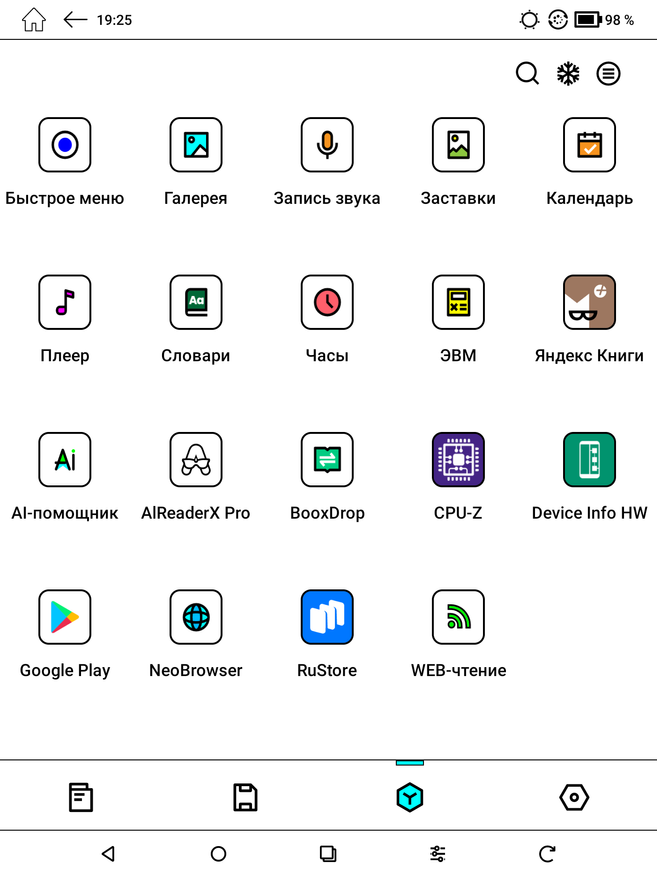Tap the snowflake freeze apps icon
Screen dimensions: 657x877
coord(568,73)
